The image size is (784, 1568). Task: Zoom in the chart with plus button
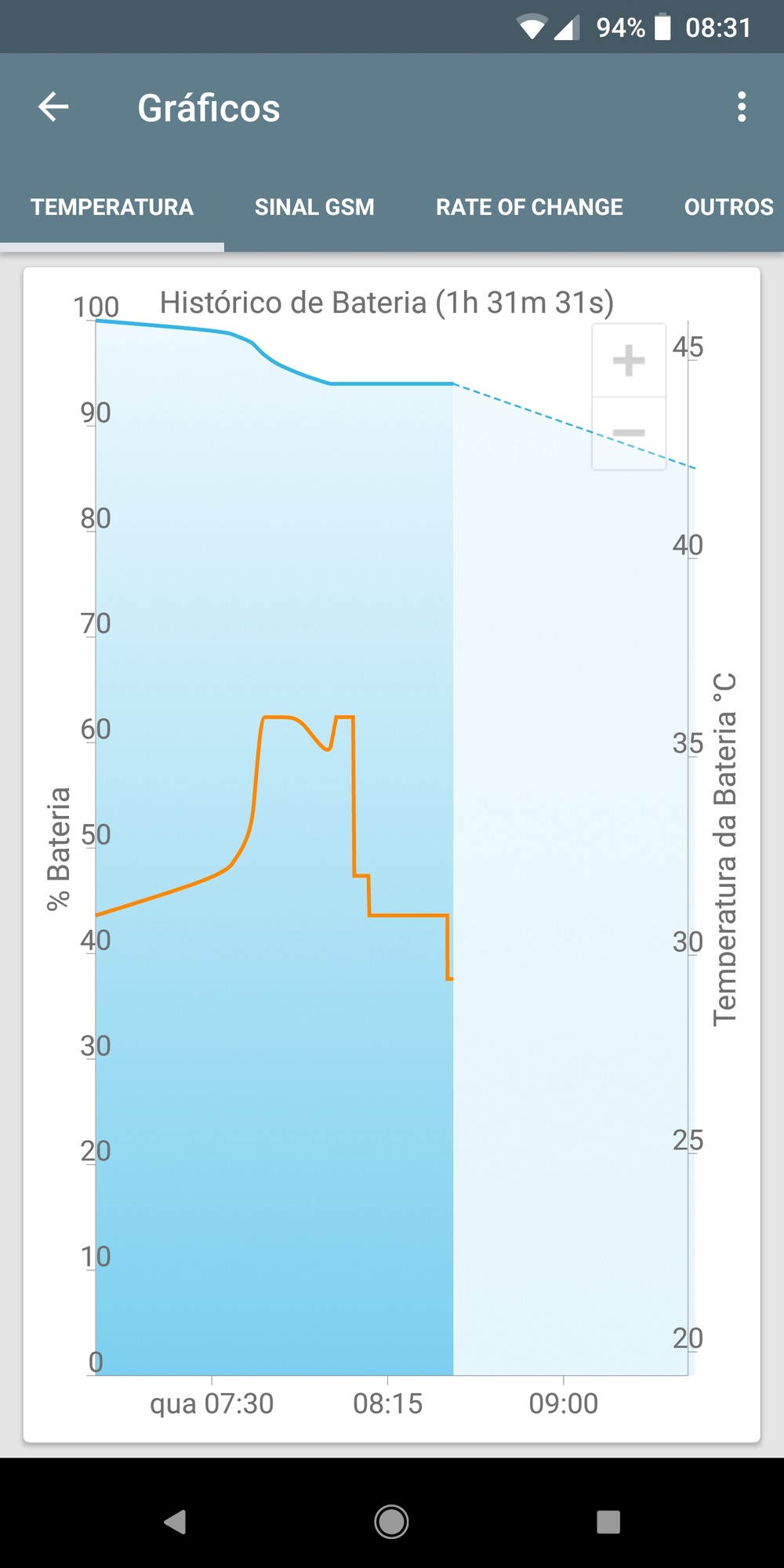(629, 361)
